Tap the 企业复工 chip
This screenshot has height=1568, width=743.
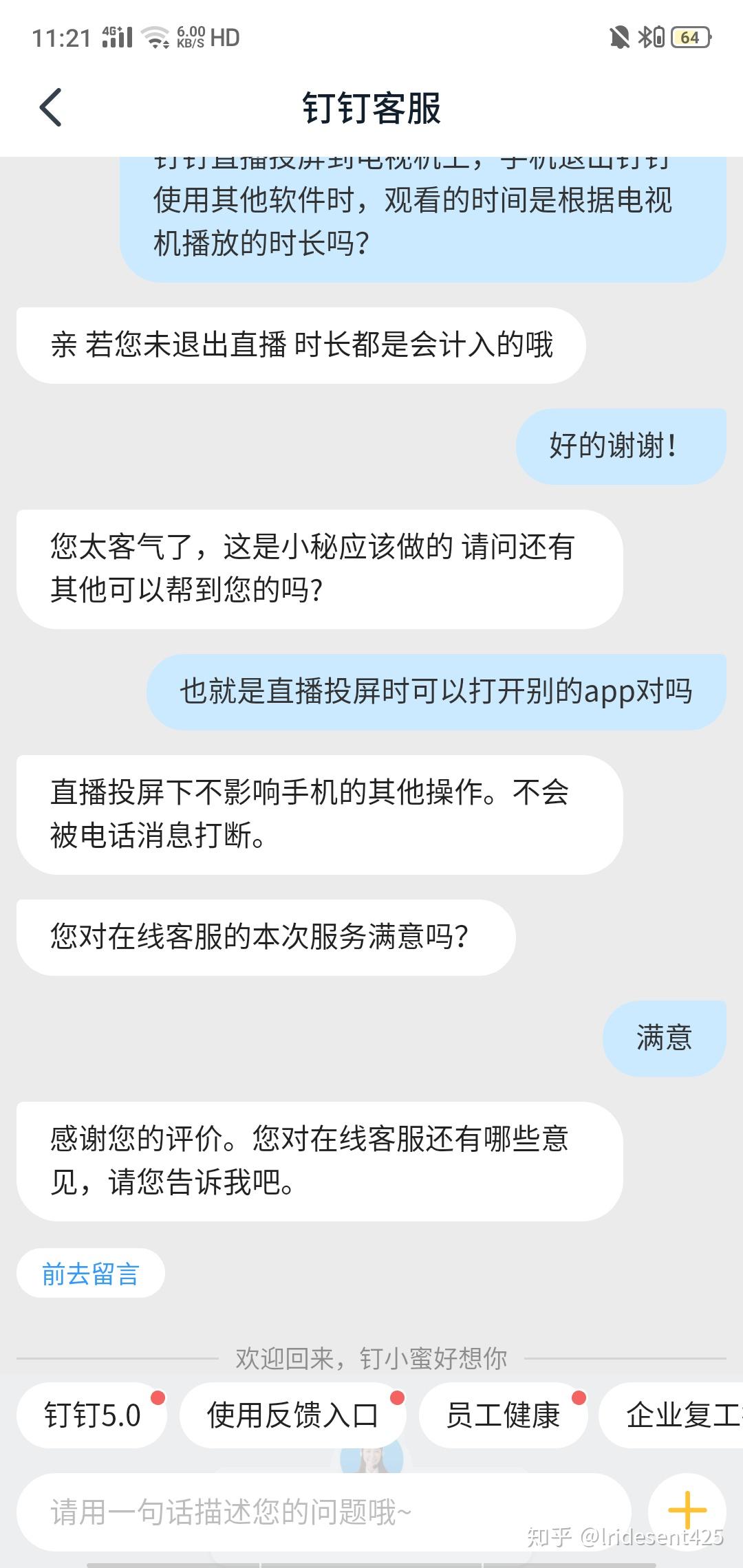678,1415
